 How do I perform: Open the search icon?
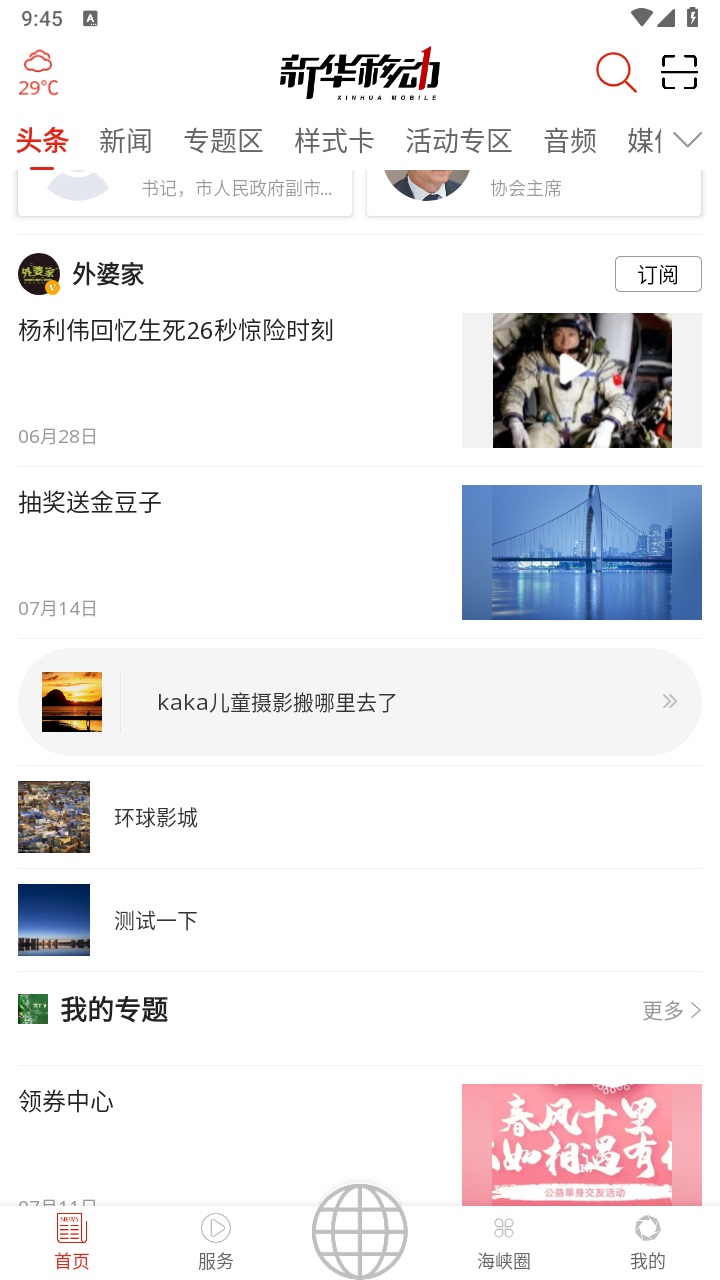click(616, 73)
